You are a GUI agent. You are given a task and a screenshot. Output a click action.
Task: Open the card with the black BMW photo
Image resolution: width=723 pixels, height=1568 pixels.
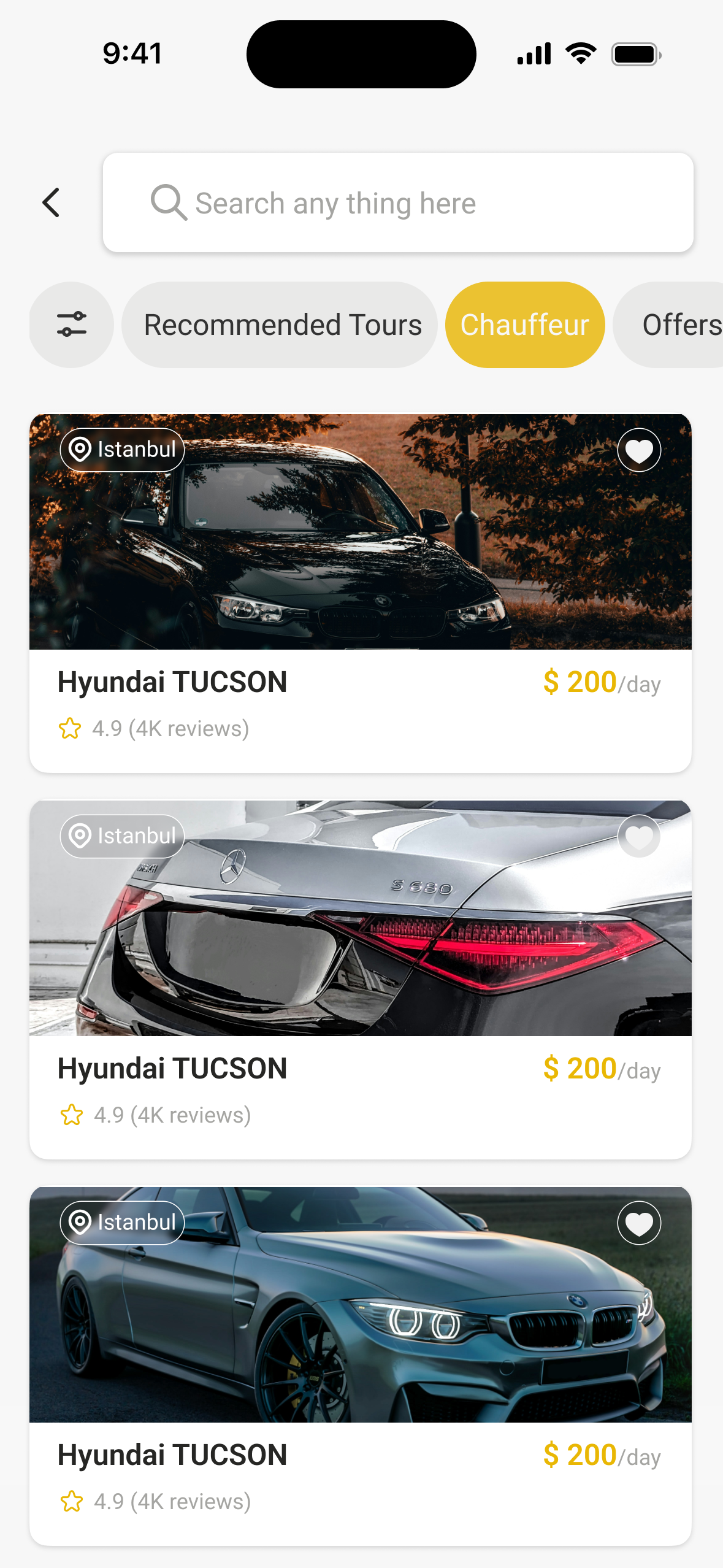(361, 593)
